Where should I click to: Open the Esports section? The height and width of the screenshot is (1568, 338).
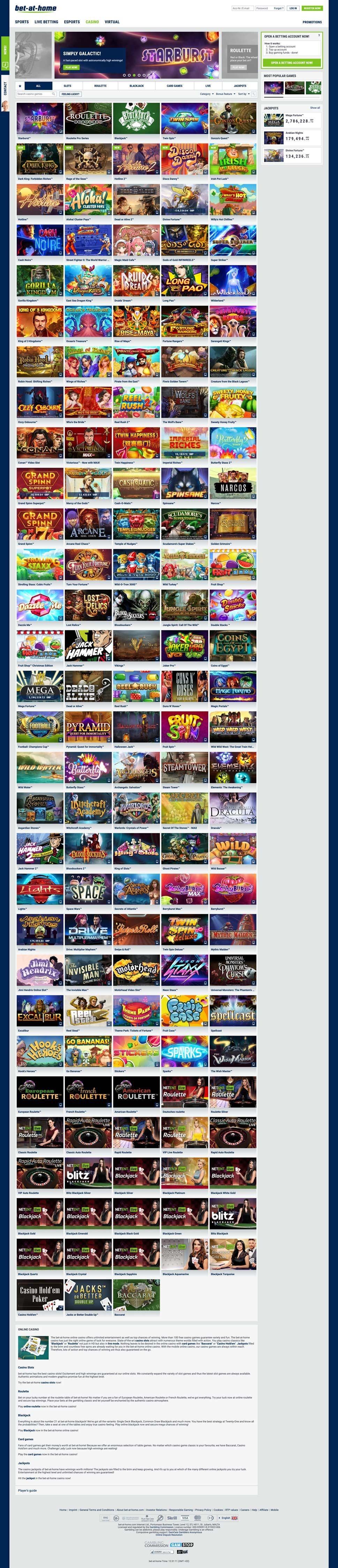pyautogui.click(x=72, y=22)
